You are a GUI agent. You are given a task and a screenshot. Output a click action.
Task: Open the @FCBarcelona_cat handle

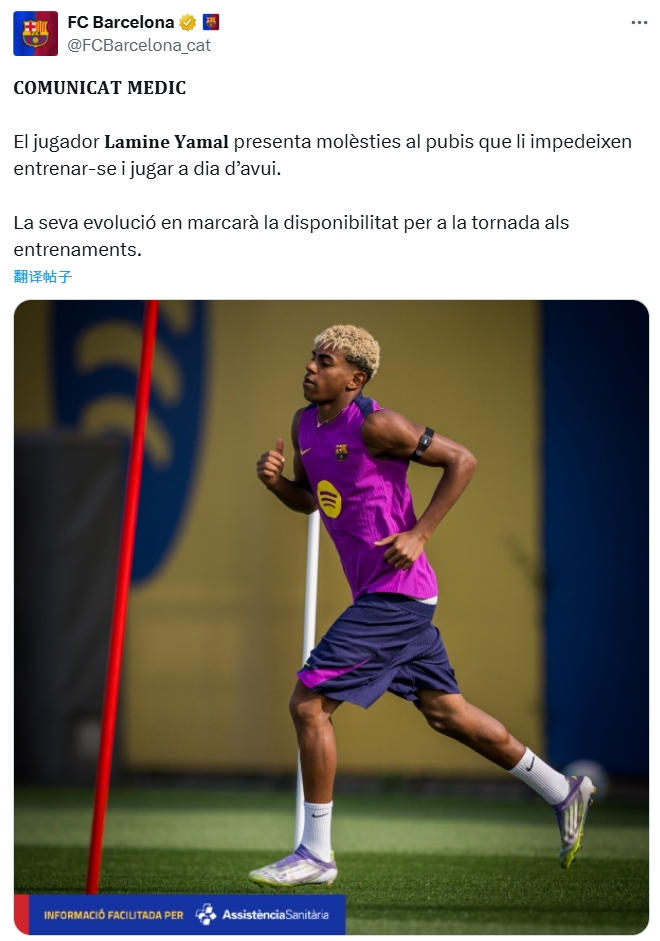(x=139, y=45)
